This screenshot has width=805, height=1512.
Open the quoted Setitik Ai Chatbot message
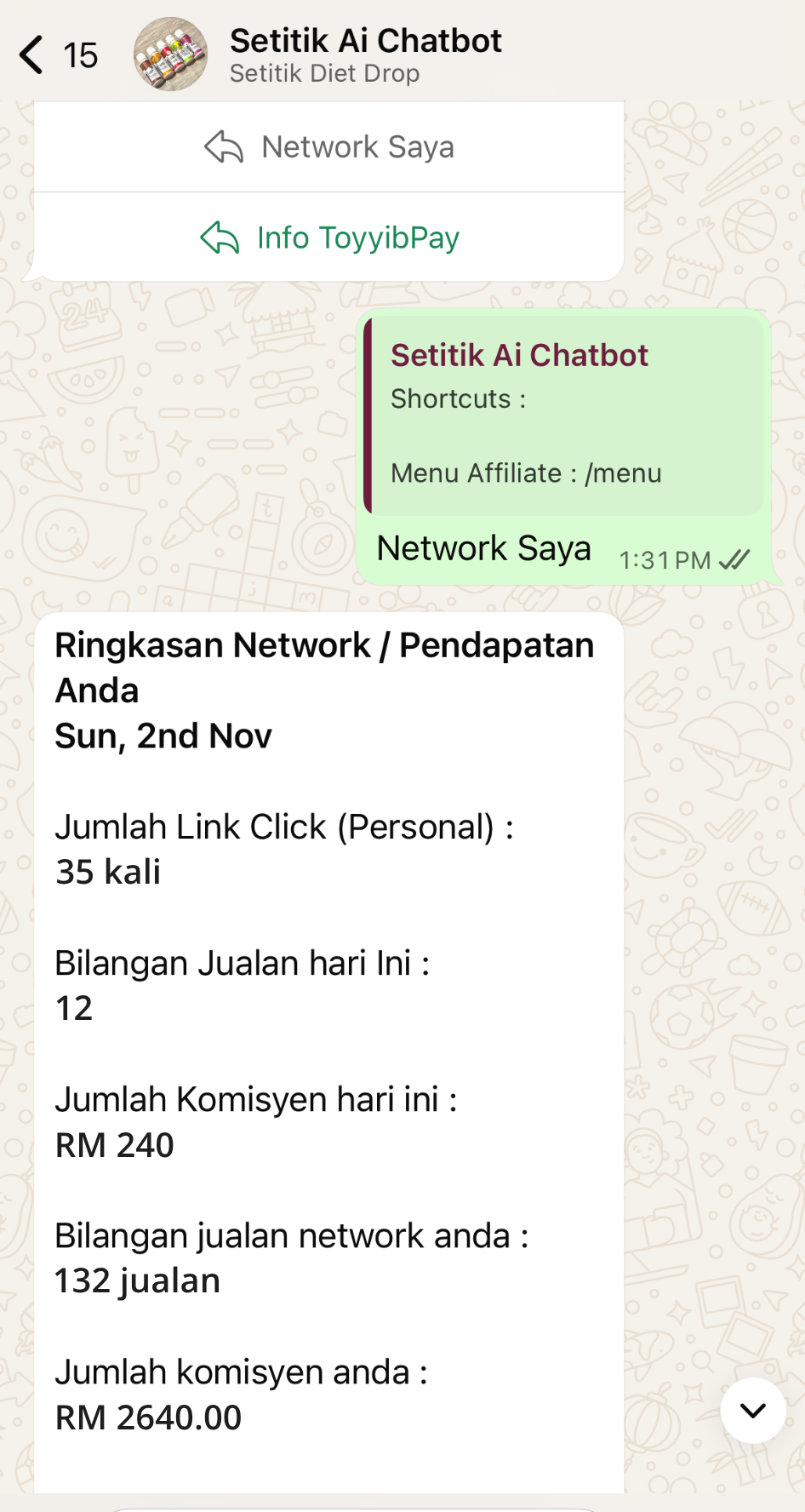pos(564,415)
